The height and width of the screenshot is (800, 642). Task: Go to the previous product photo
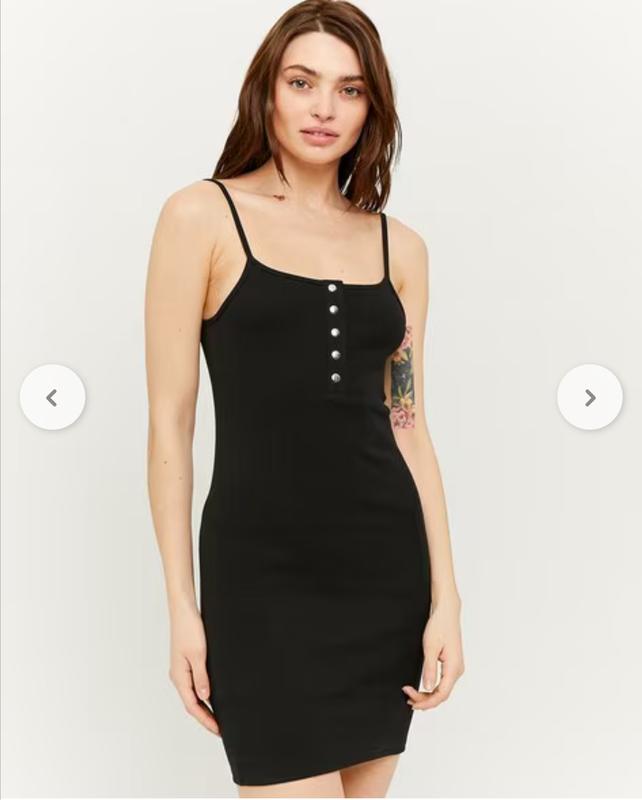point(52,398)
